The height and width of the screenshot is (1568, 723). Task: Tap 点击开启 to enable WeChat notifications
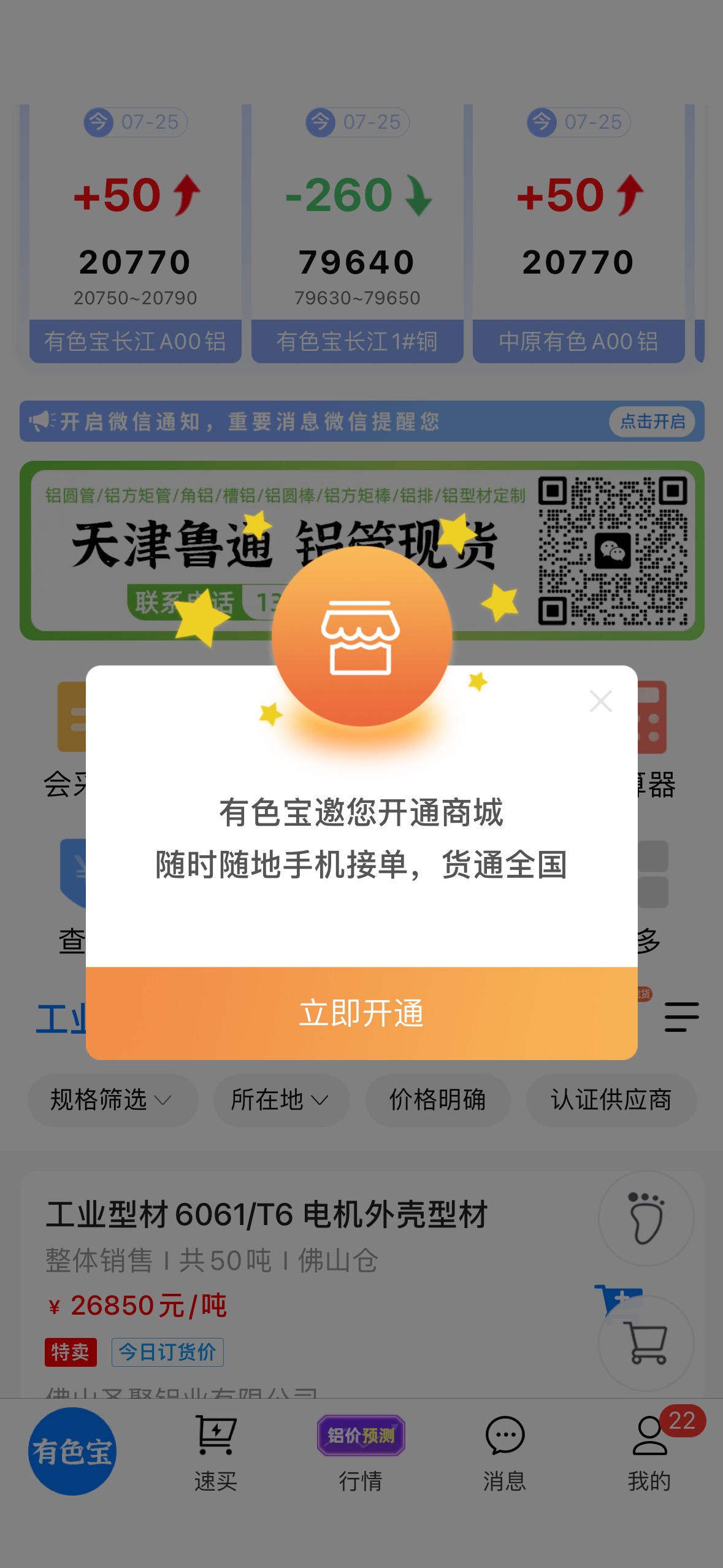pyautogui.click(x=652, y=421)
